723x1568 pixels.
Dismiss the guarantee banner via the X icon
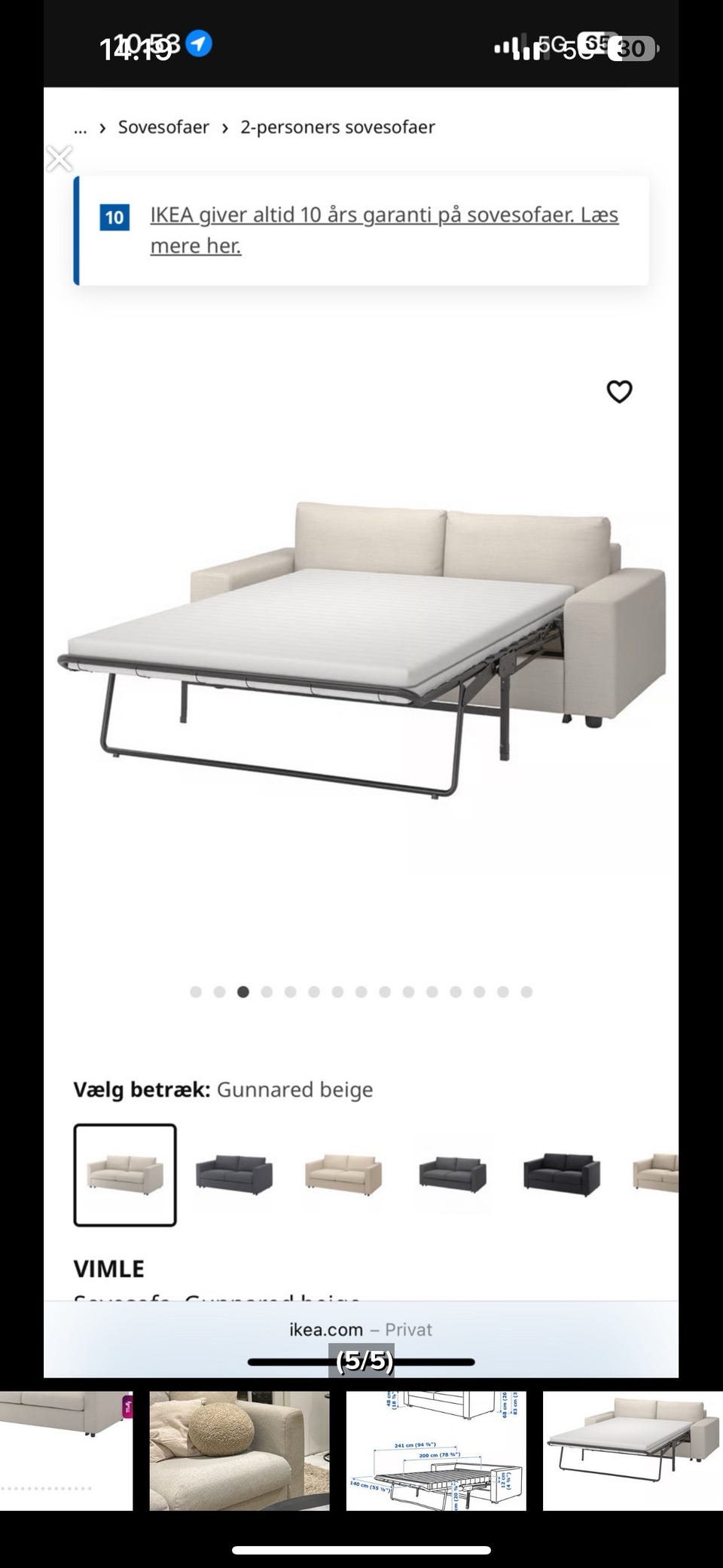point(59,158)
